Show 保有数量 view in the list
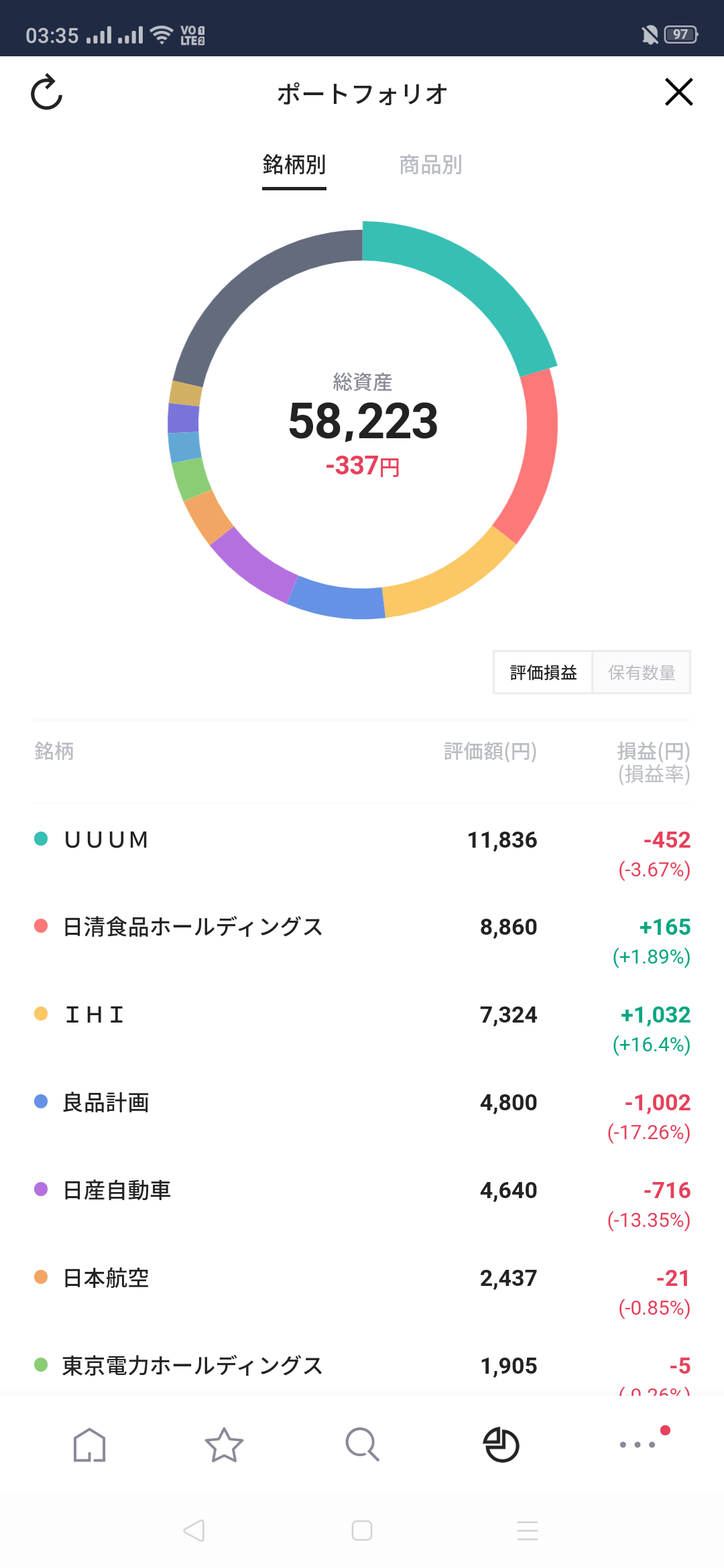Image resolution: width=724 pixels, height=1568 pixels. [642, 672]
